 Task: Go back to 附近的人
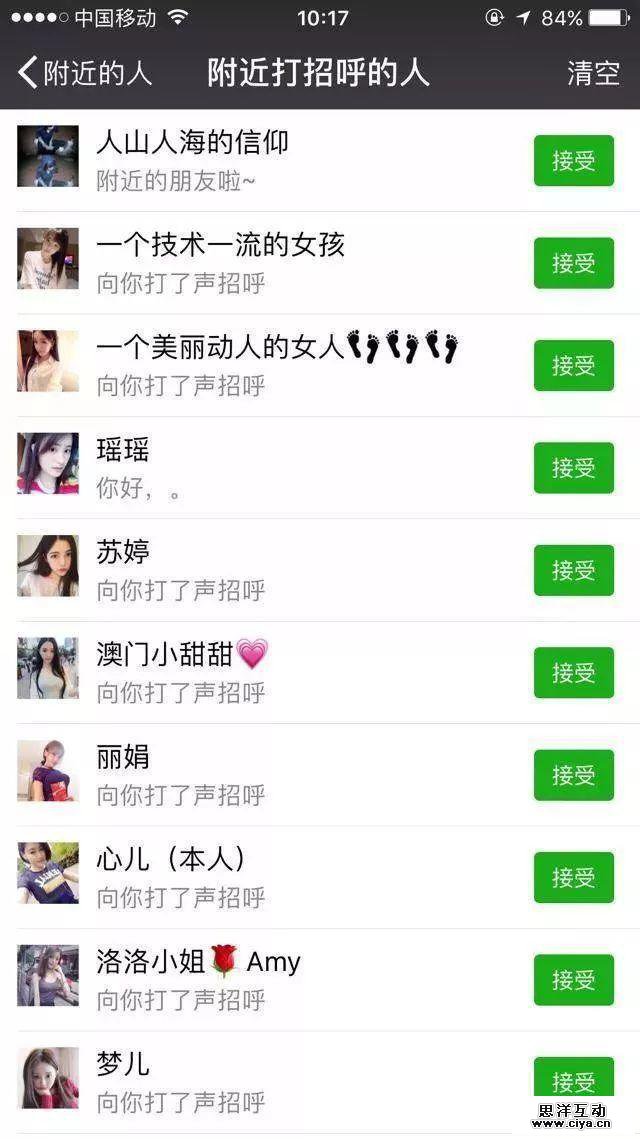[x=85, y=73]
